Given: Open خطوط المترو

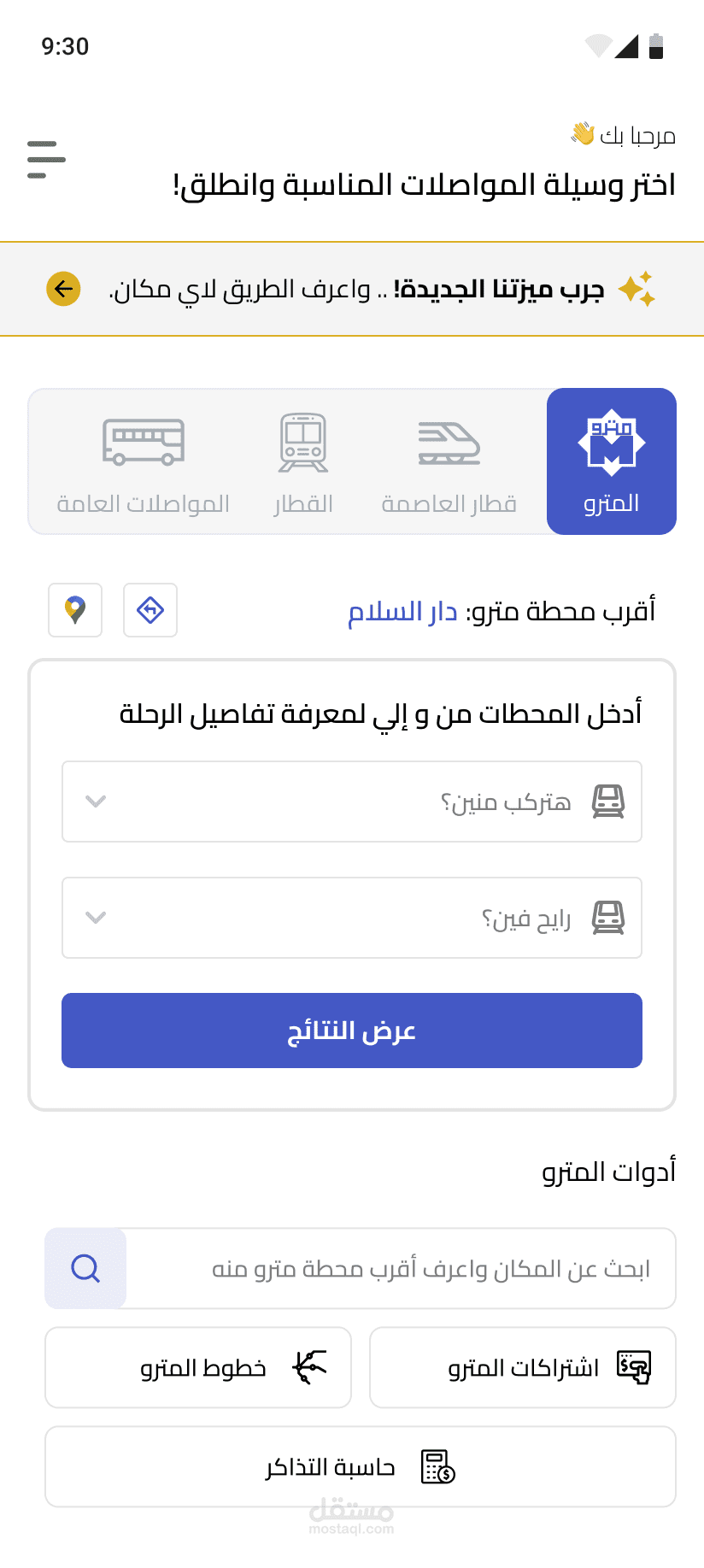Looking at the screenshot, I should pyautogui.click(x=198, y=1367).
